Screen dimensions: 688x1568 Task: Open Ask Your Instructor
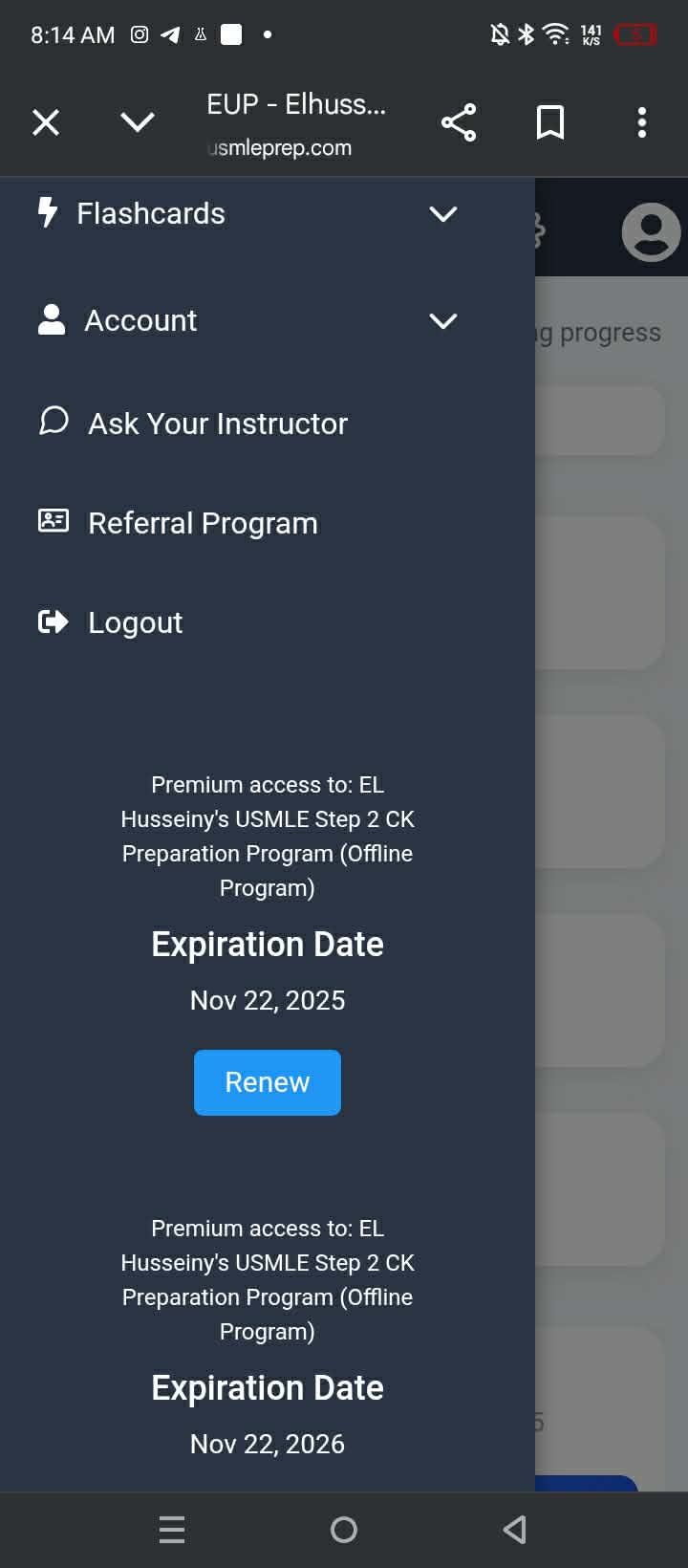218,424
